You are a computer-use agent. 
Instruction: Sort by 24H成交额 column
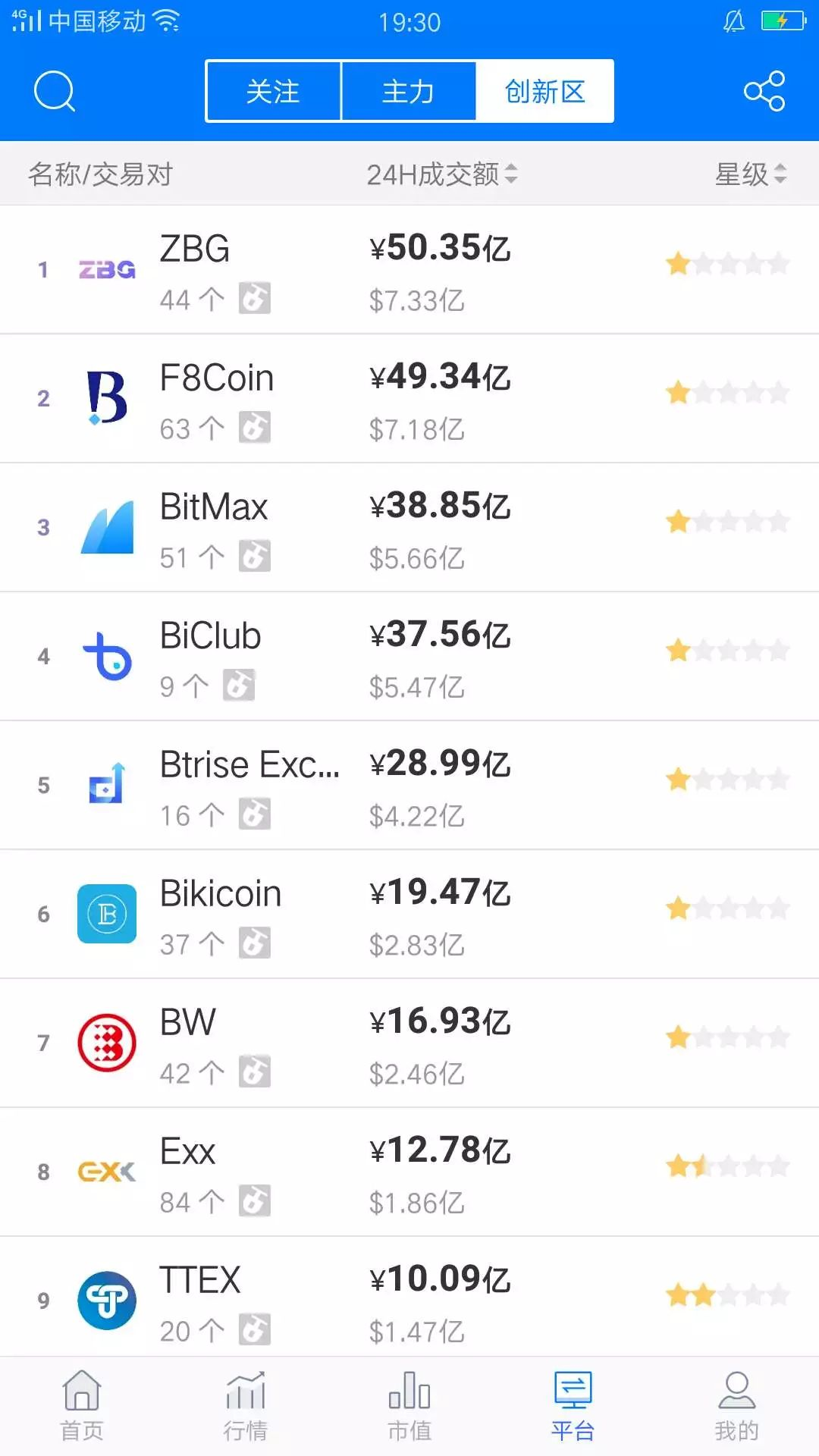(x=442, y=174)
